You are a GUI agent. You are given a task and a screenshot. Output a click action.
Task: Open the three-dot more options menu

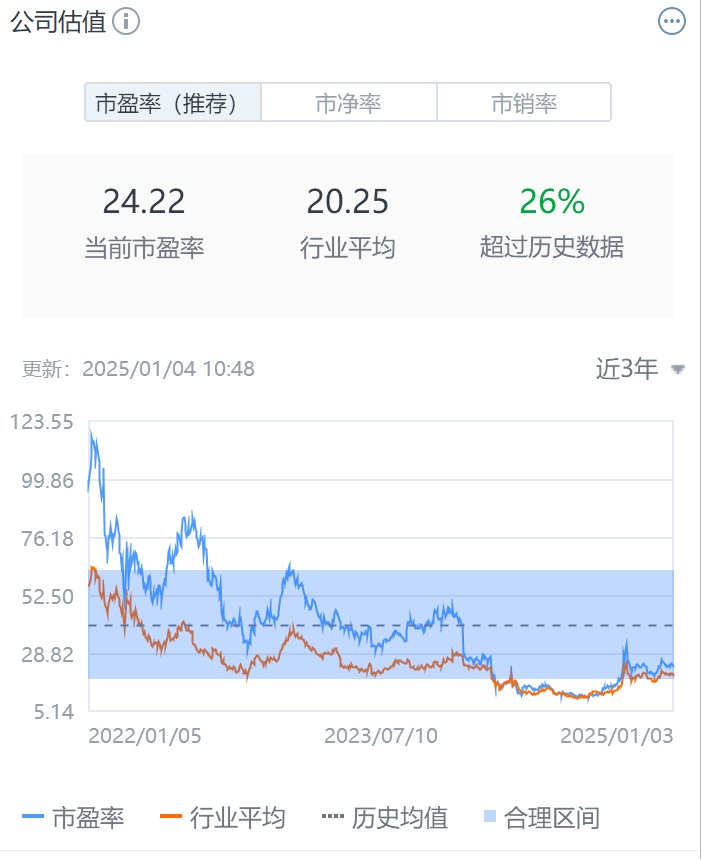(672, 21)
